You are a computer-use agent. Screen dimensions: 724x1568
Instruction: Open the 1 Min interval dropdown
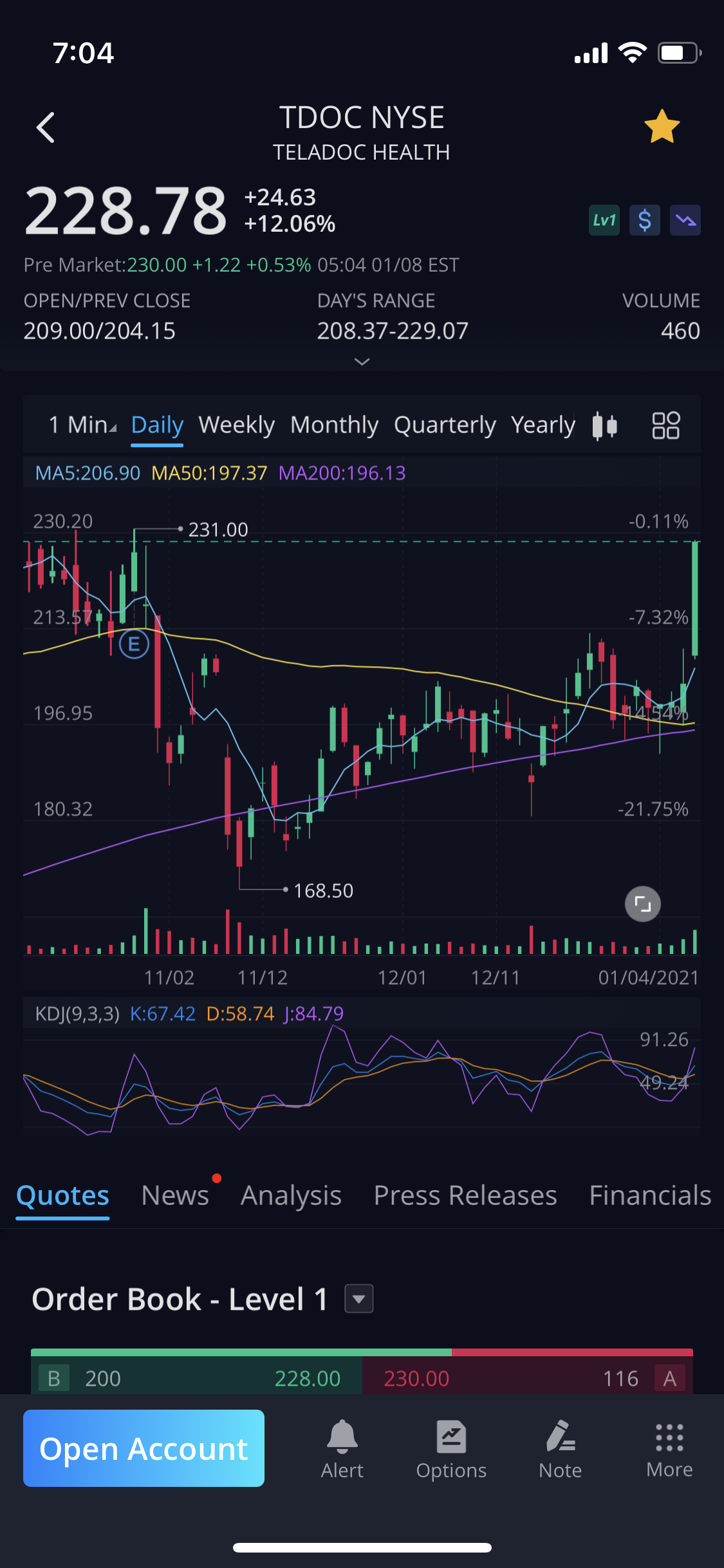(x=82, y=425)
